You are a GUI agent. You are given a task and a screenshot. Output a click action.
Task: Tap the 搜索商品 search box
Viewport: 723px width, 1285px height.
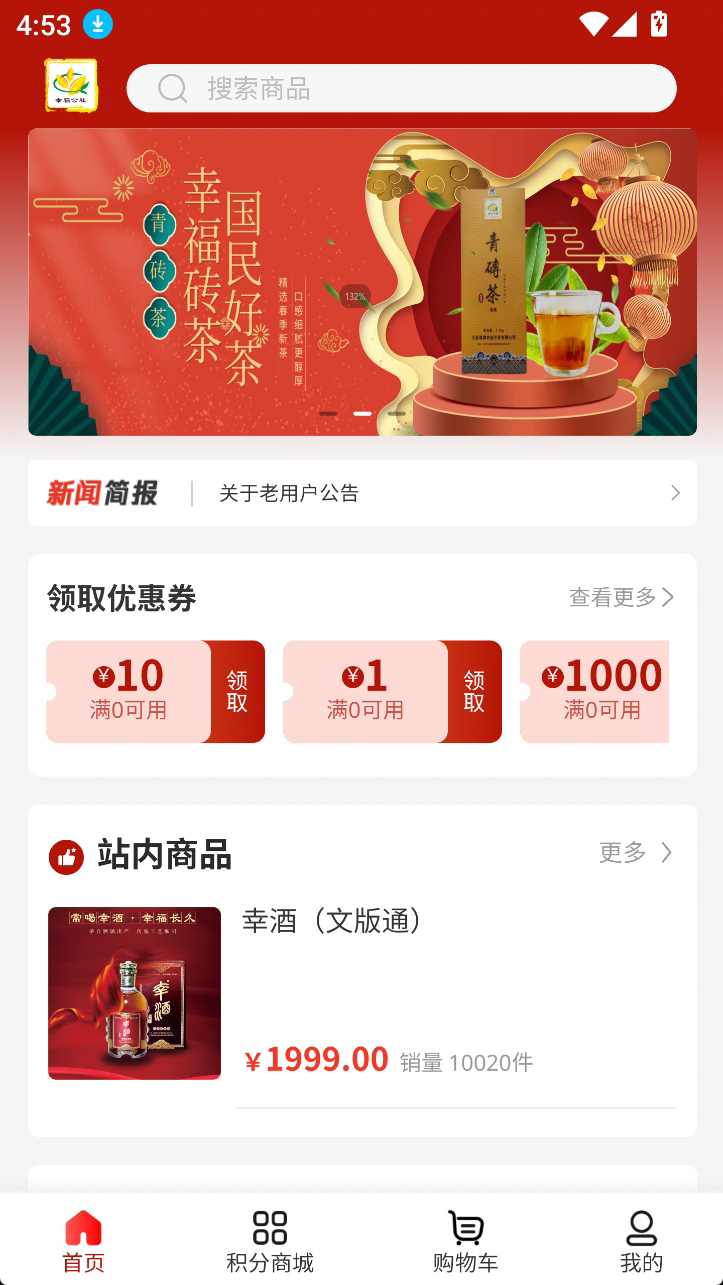400,89
